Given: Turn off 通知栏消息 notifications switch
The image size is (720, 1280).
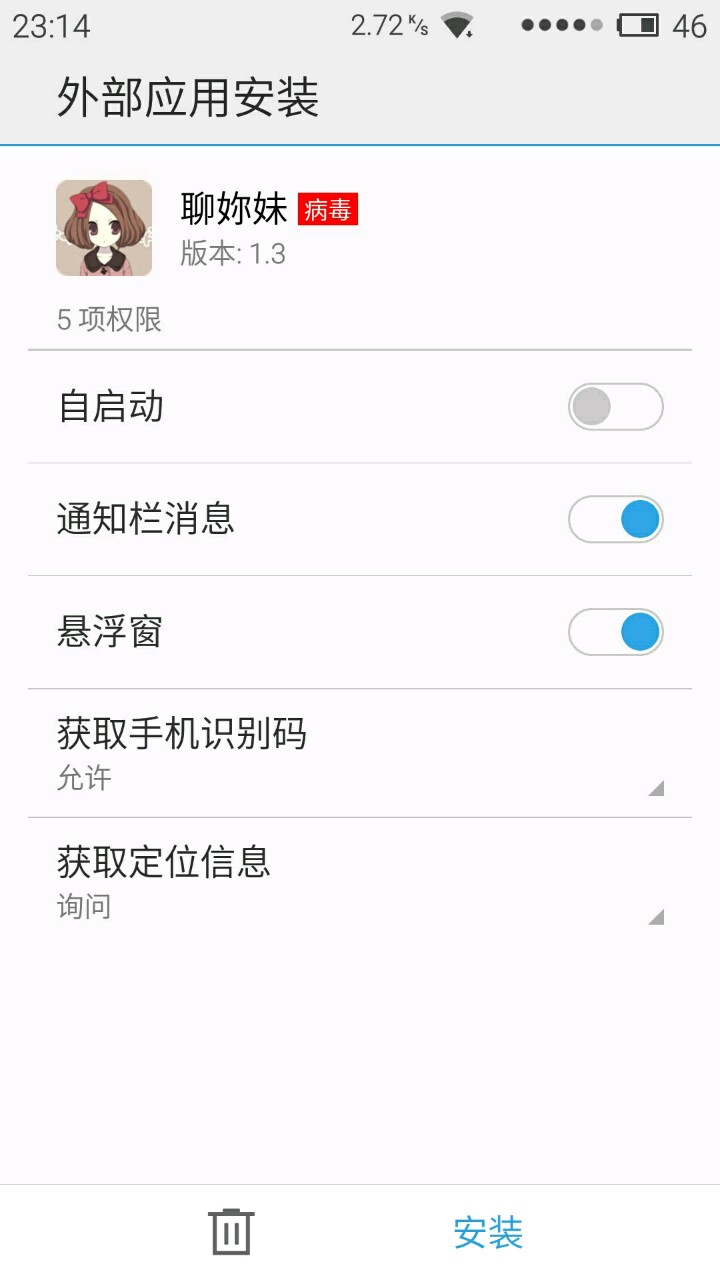Looking at the screenshot, I should pyautogui.click(x=615, y=520).
